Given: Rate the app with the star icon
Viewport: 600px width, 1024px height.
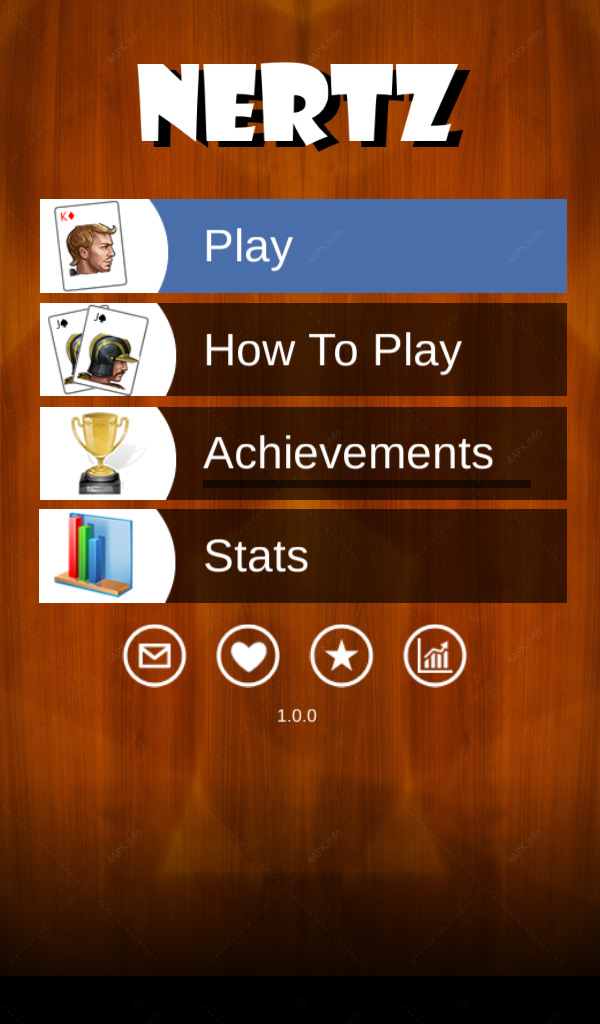Looking at the screenshot, I should 341,656.
